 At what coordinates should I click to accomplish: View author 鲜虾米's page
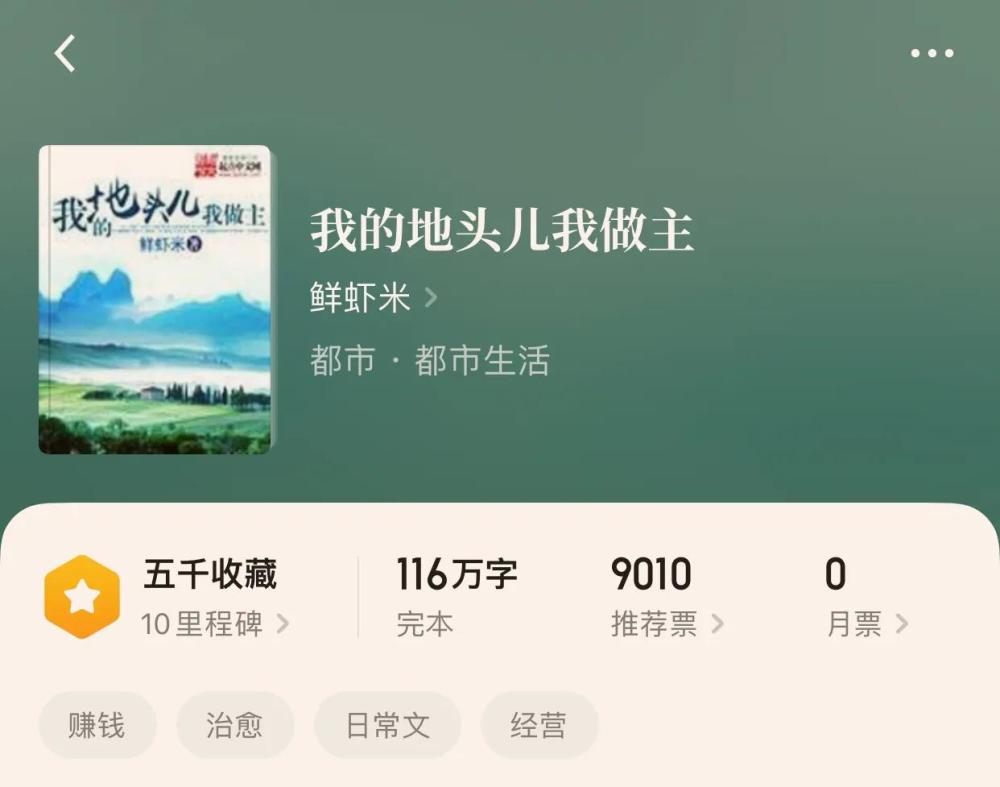point(373,298)
